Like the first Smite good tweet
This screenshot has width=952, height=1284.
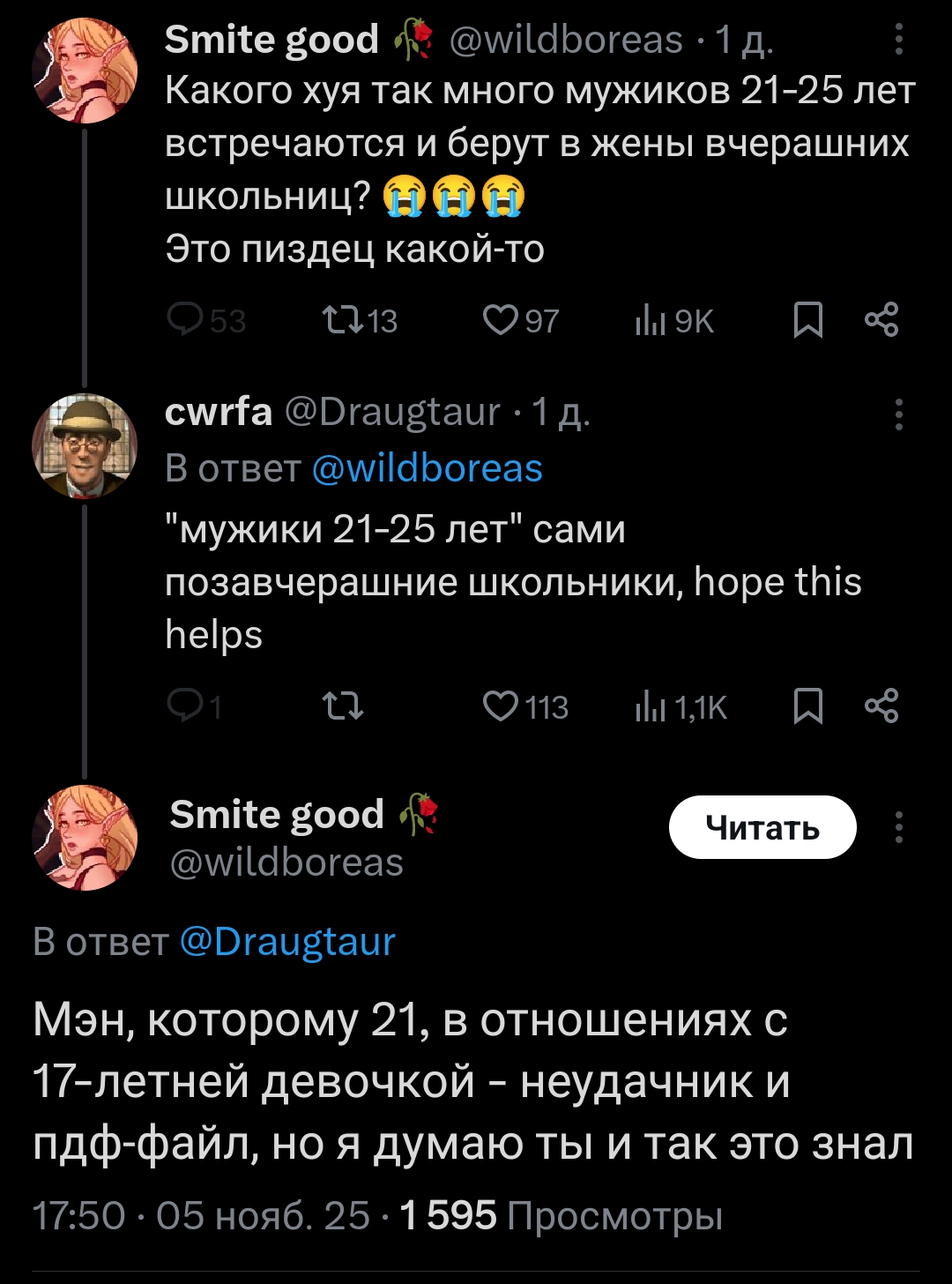[x=501, y=320]
